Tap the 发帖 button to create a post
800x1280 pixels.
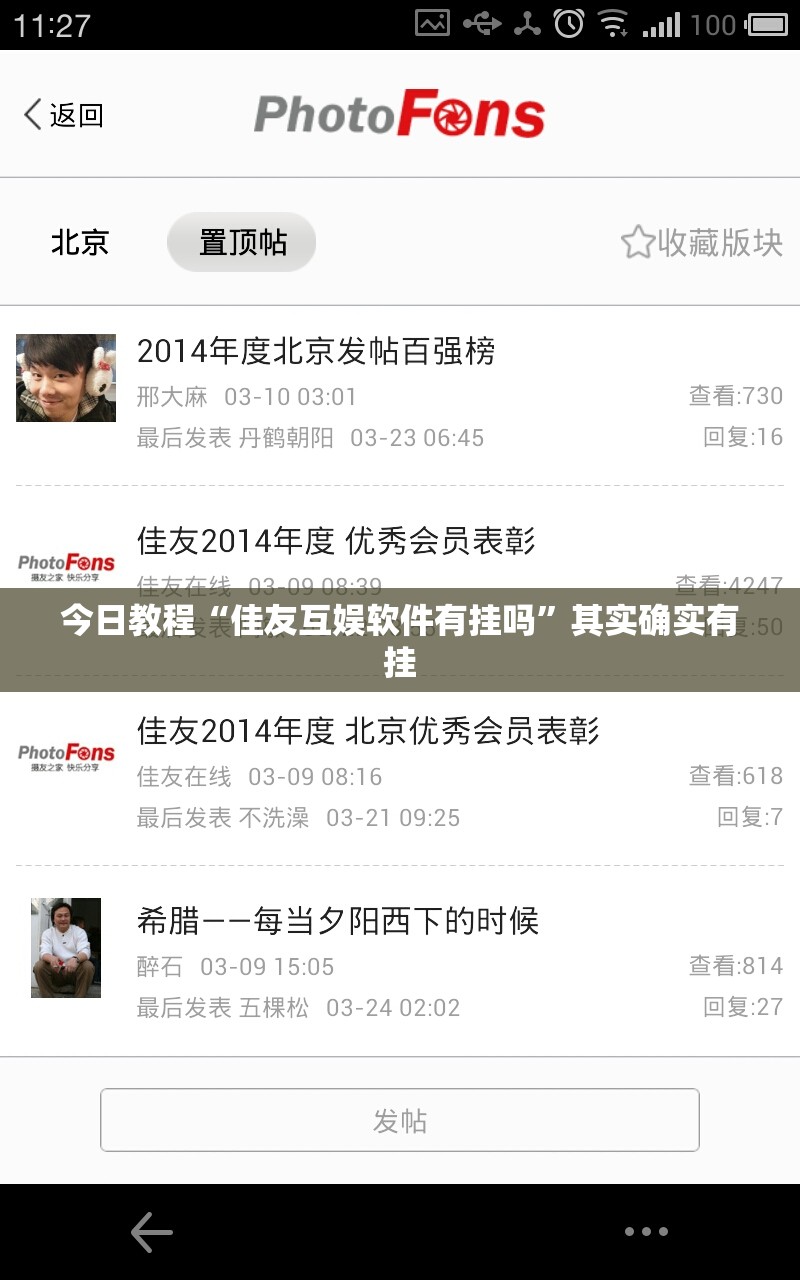400,1120
